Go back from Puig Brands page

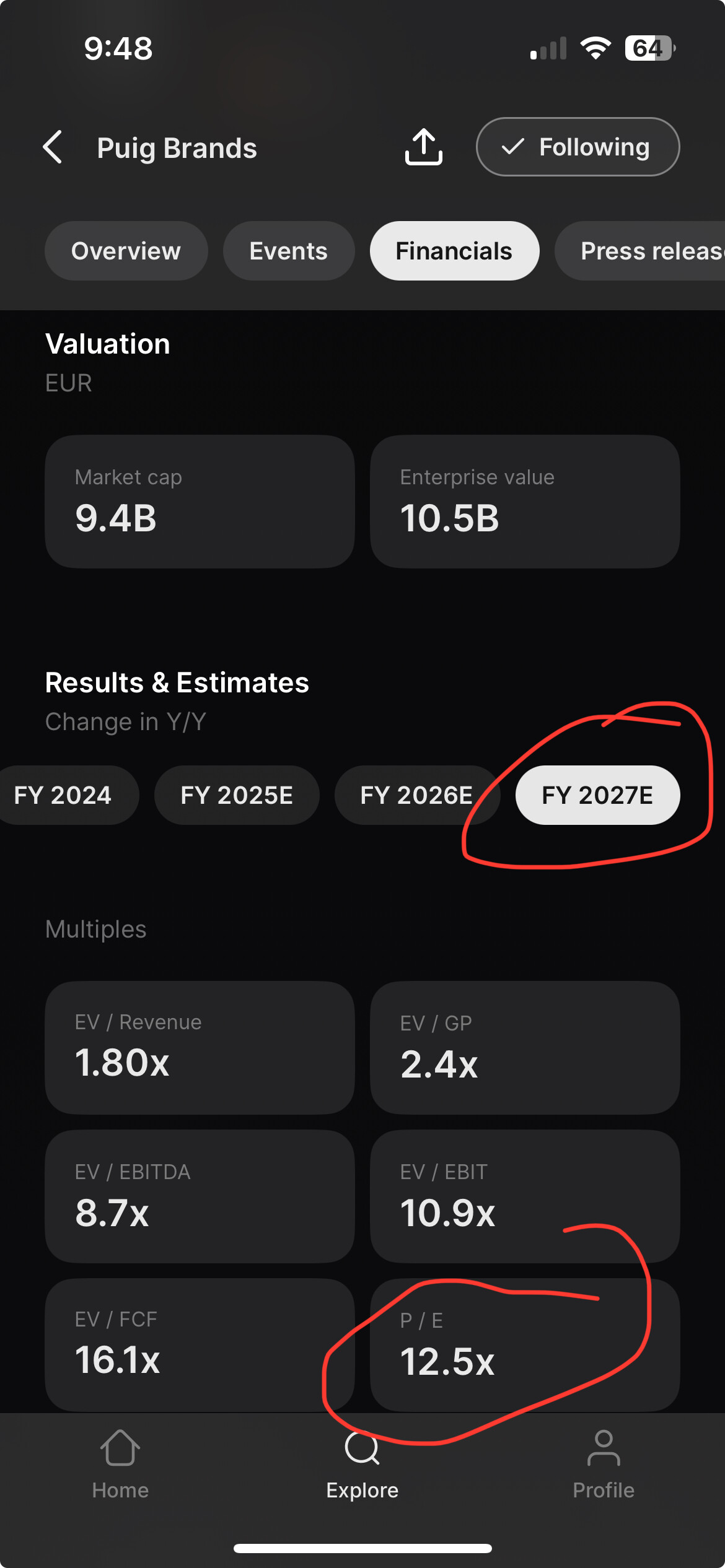[53, 147]
